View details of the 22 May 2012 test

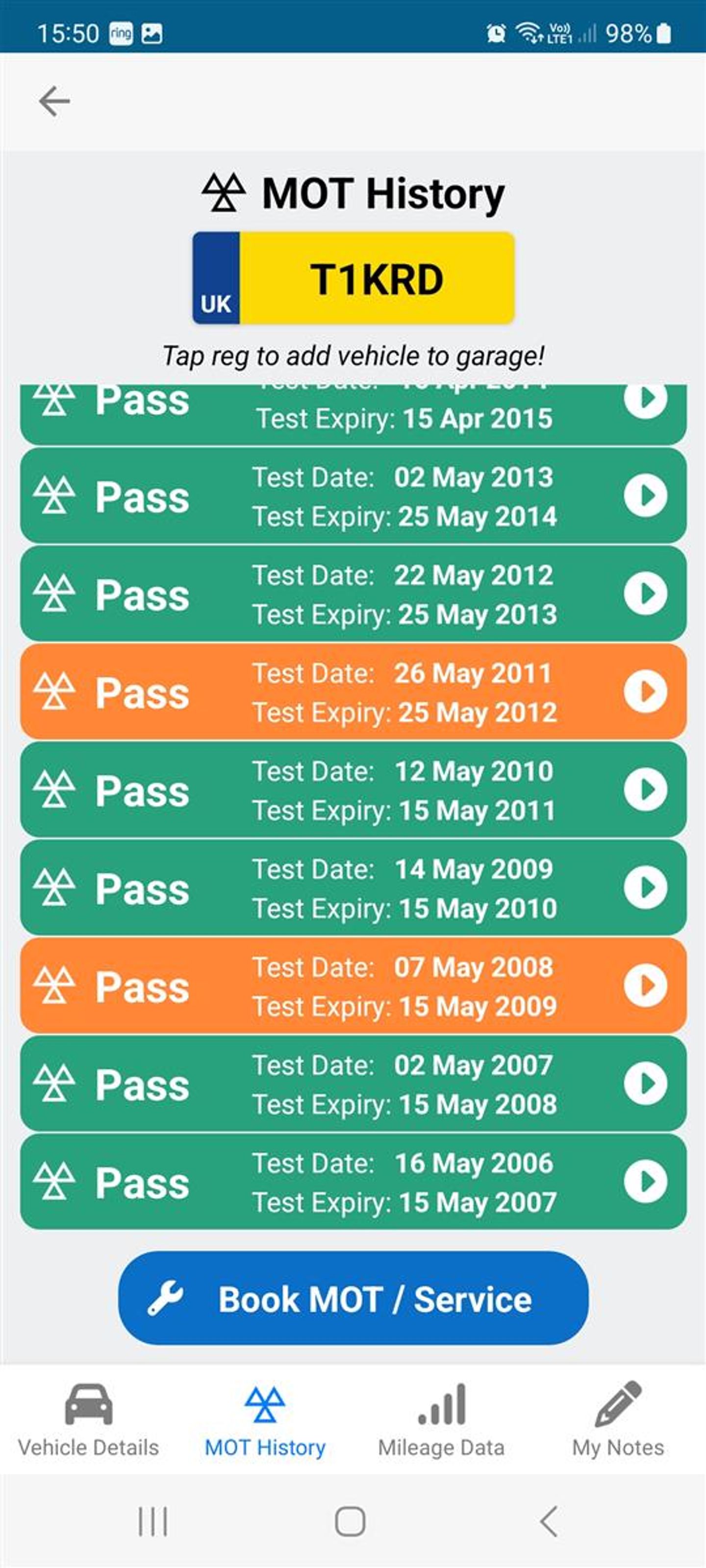tap(353, 594)
